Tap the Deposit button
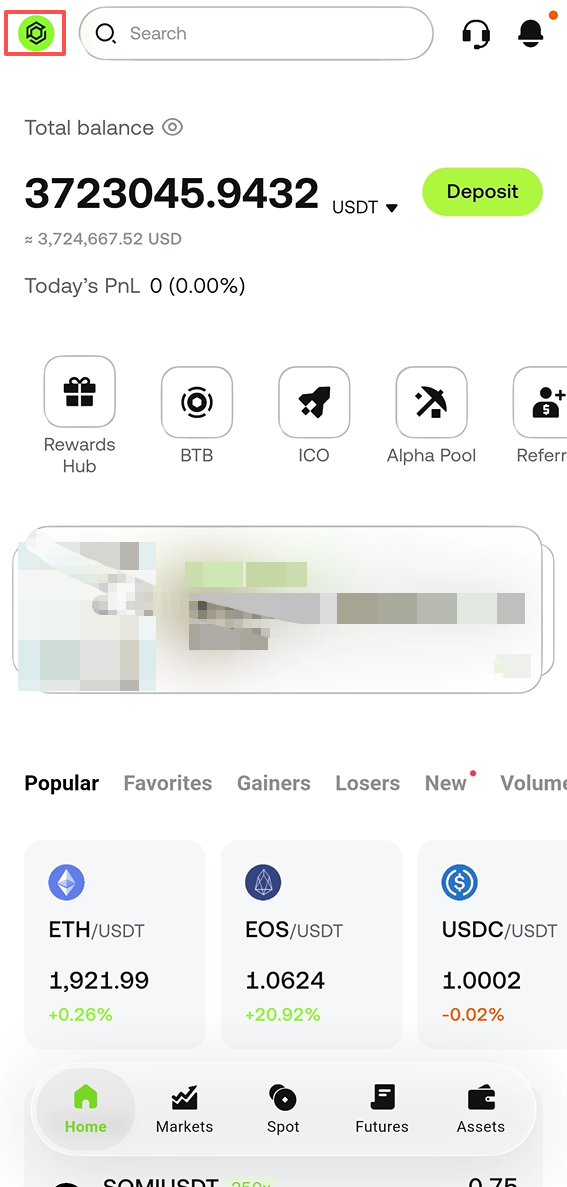 pyautogui.click(x=482, y=192)
